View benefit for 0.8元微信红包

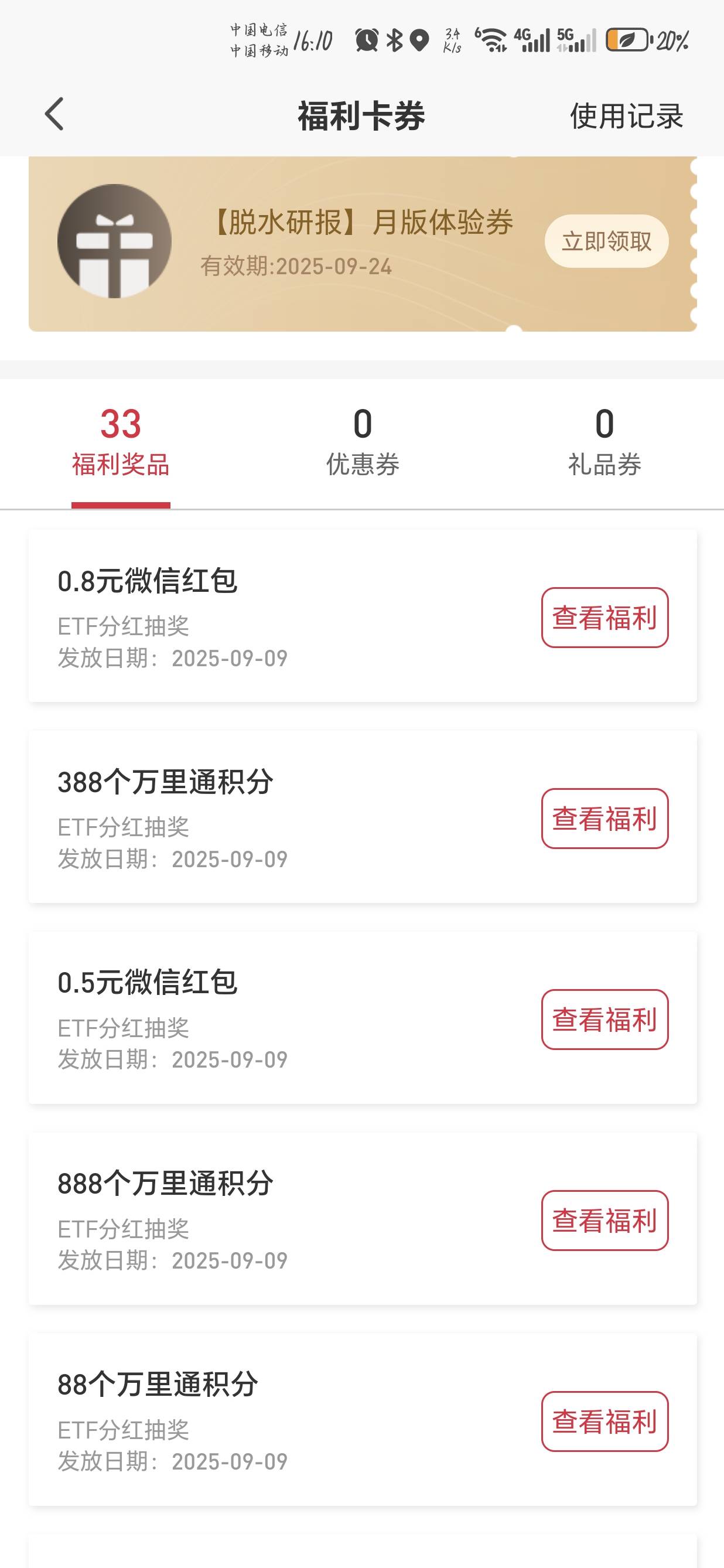click(605, 617)
